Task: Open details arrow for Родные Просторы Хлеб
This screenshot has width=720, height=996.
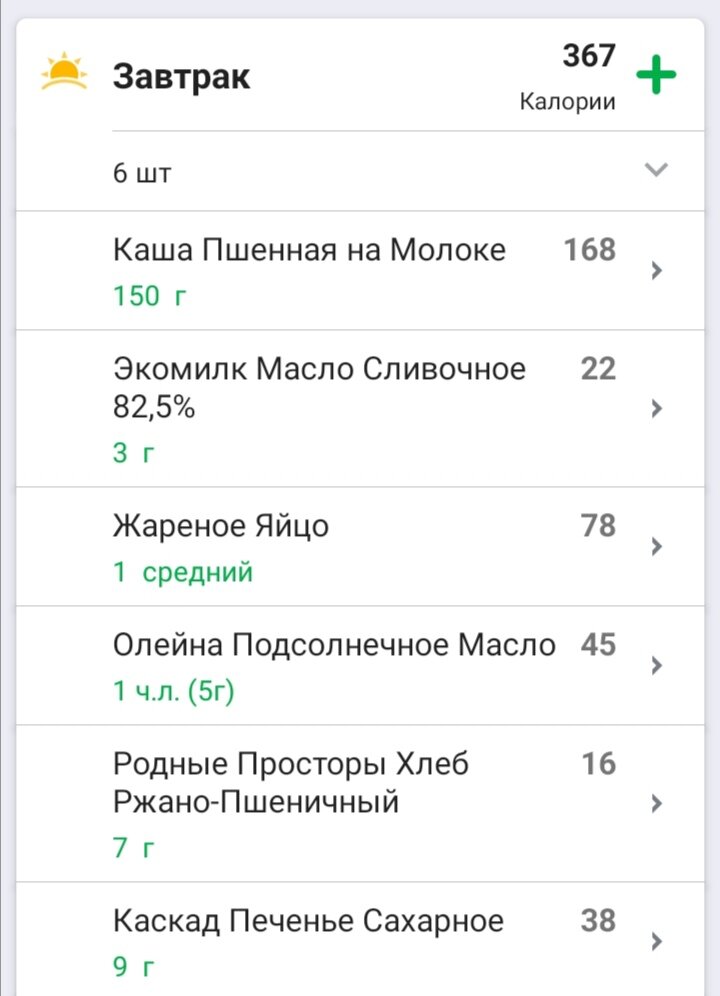Action: pyautogui.click(x=657, y=804)
